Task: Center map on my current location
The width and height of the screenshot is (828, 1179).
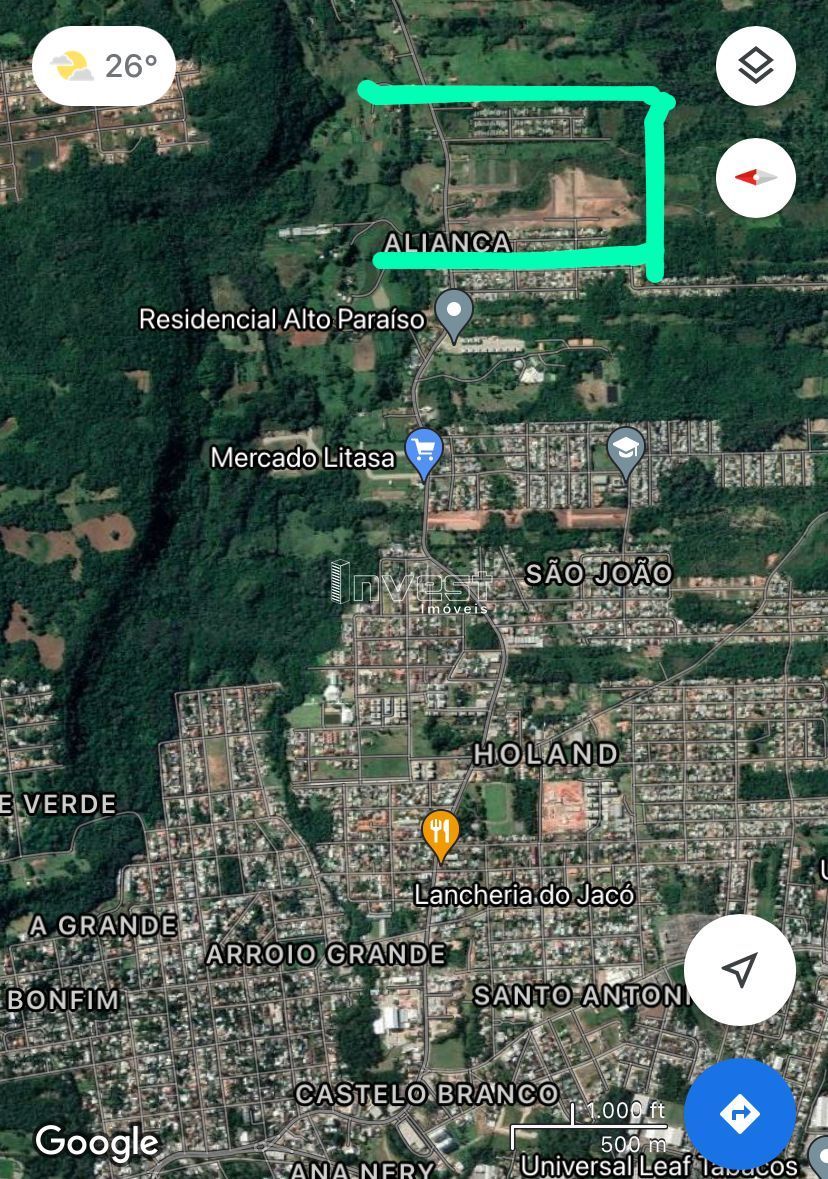Action: point(739,968)
